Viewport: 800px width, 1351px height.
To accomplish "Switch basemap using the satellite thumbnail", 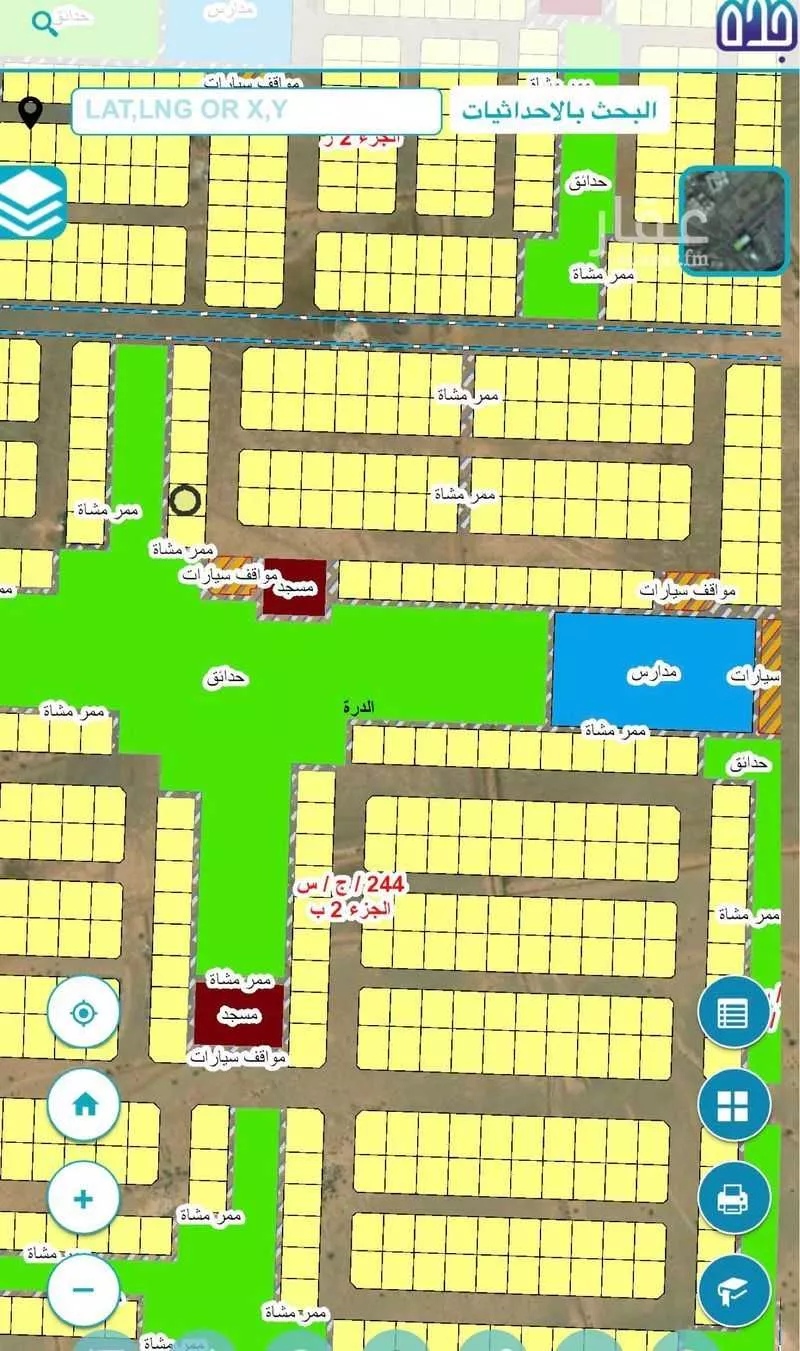I will [733, 221].
